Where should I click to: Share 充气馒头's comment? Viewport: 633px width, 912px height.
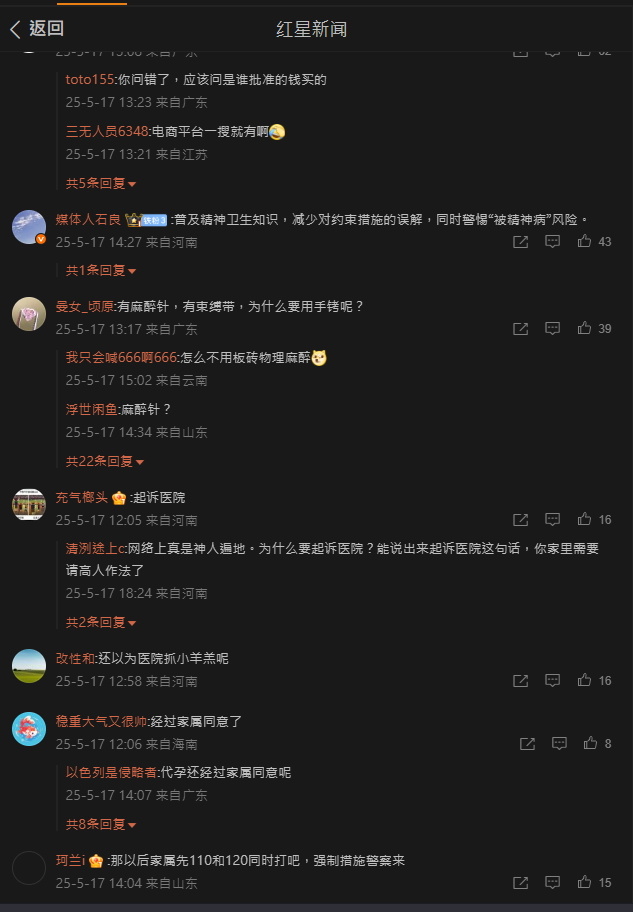click(520, 520)
